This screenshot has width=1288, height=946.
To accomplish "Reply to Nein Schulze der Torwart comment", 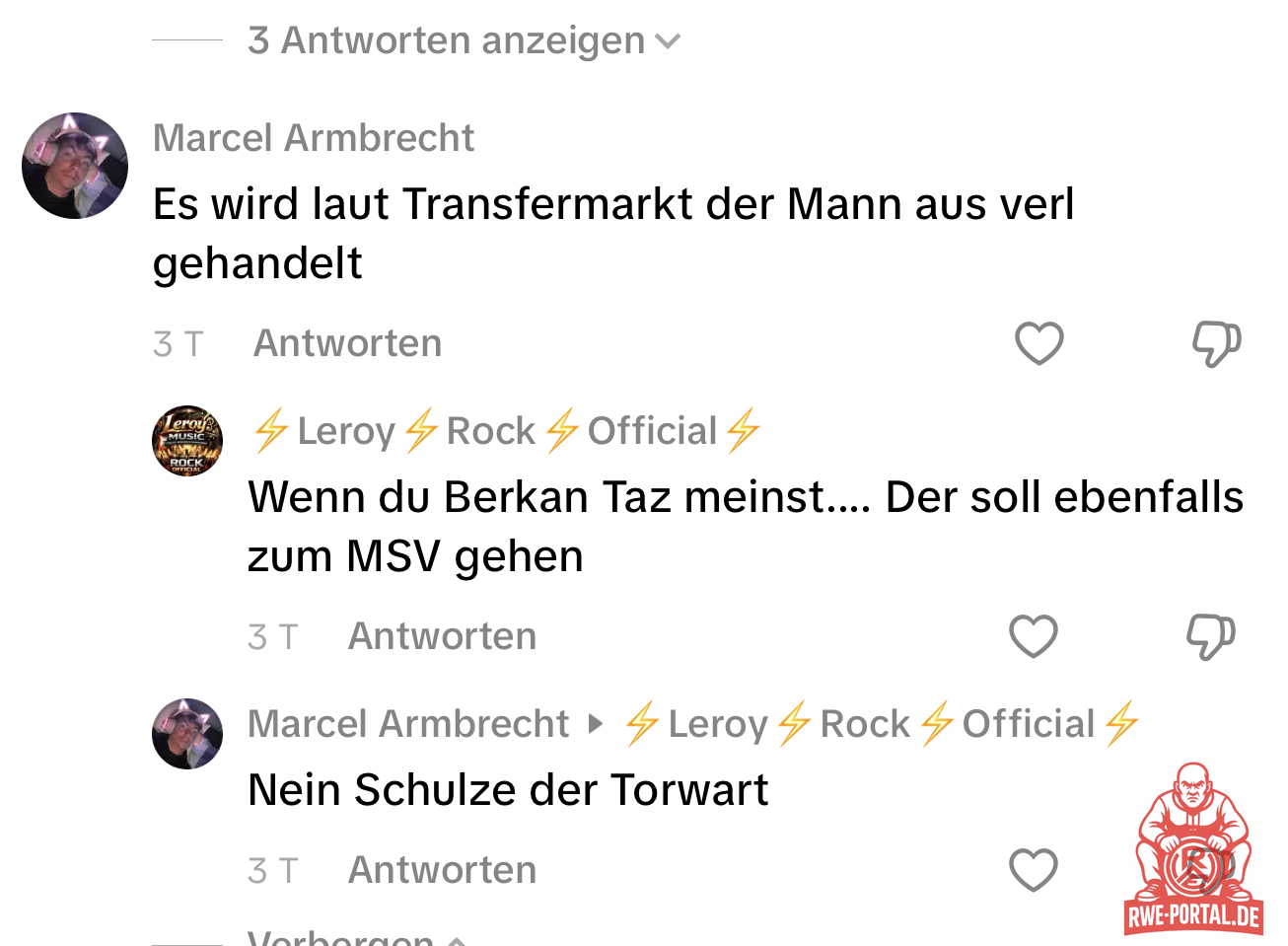I will 442,870.
